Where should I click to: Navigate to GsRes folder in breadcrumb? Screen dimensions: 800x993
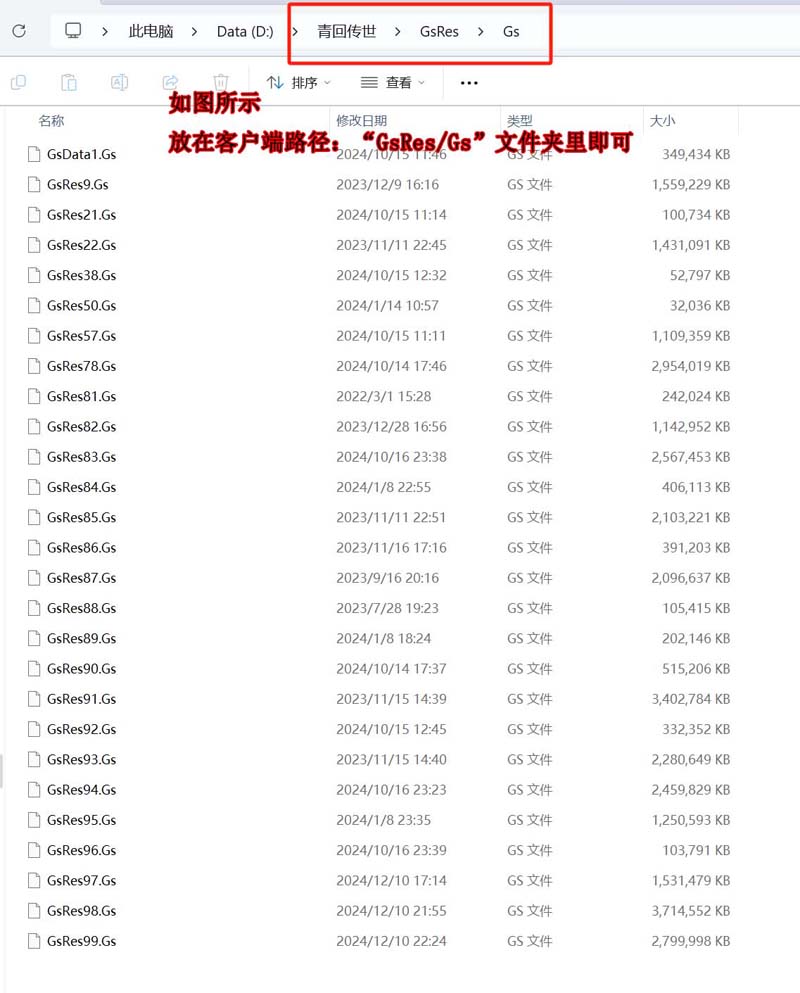point(439,31)
